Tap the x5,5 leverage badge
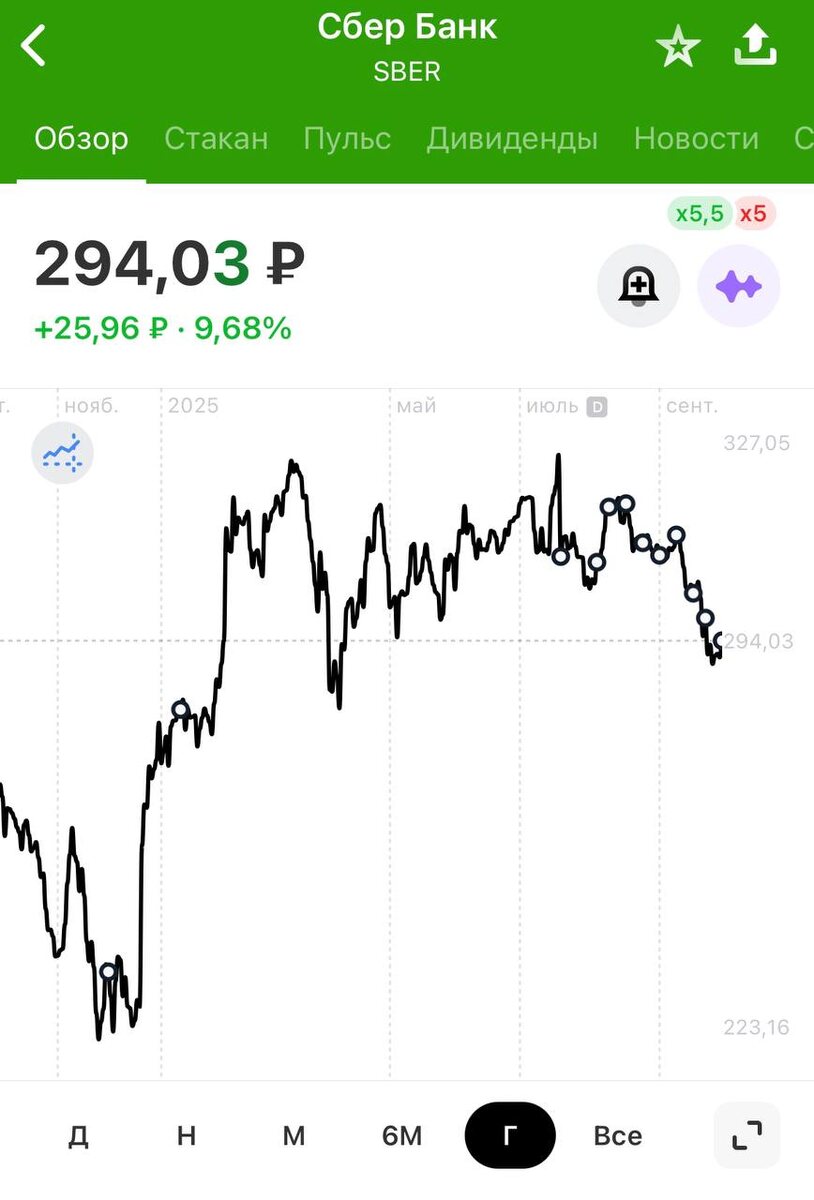This screenshot has height=1200, width=814. tap(699, 214)
